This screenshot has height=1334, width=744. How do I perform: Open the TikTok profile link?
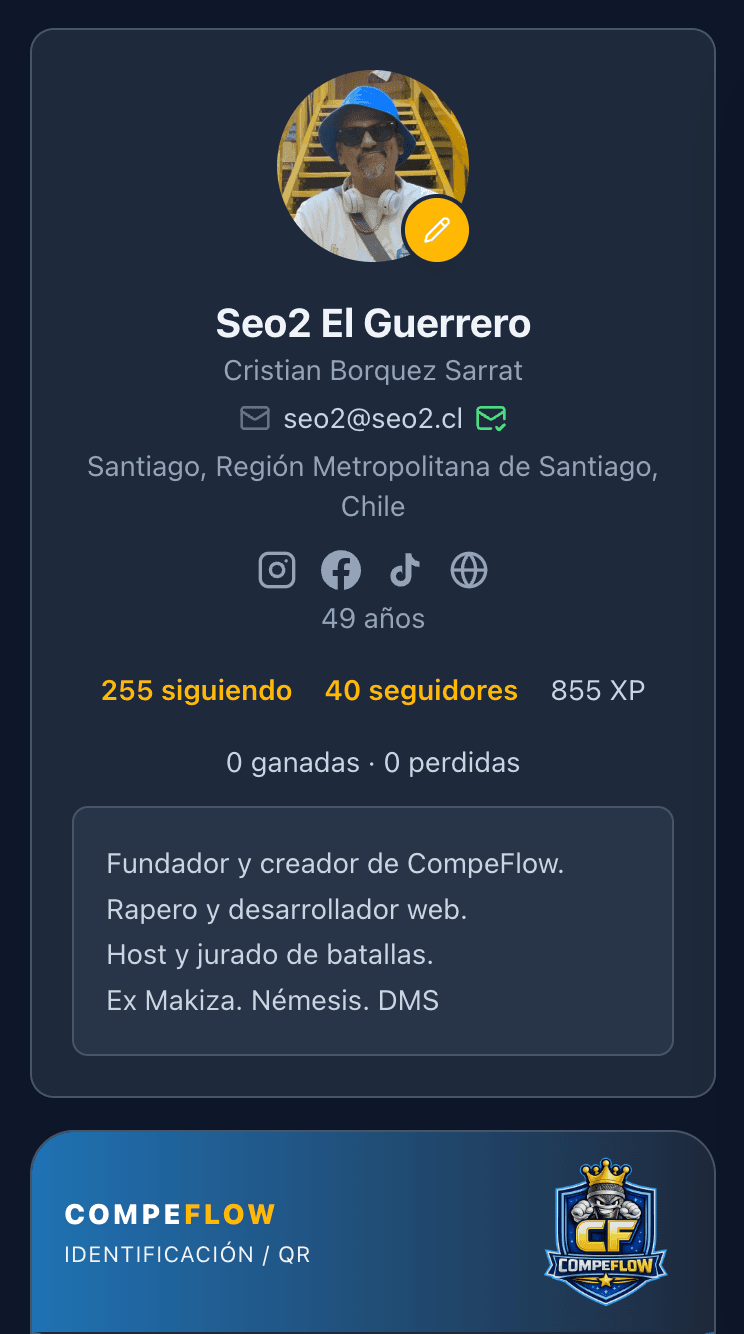(x=405, y=570)
